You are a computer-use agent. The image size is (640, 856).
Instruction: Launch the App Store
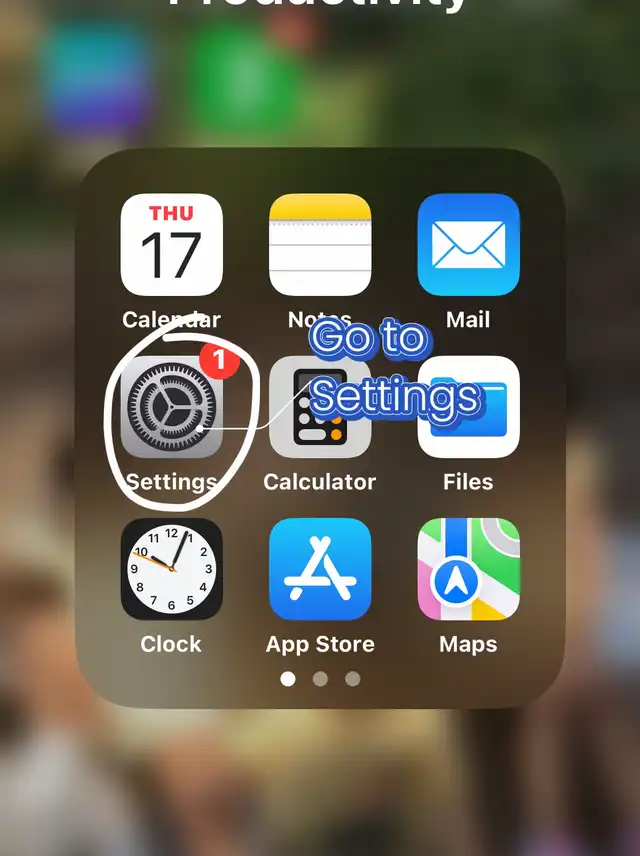coord(320,569)
